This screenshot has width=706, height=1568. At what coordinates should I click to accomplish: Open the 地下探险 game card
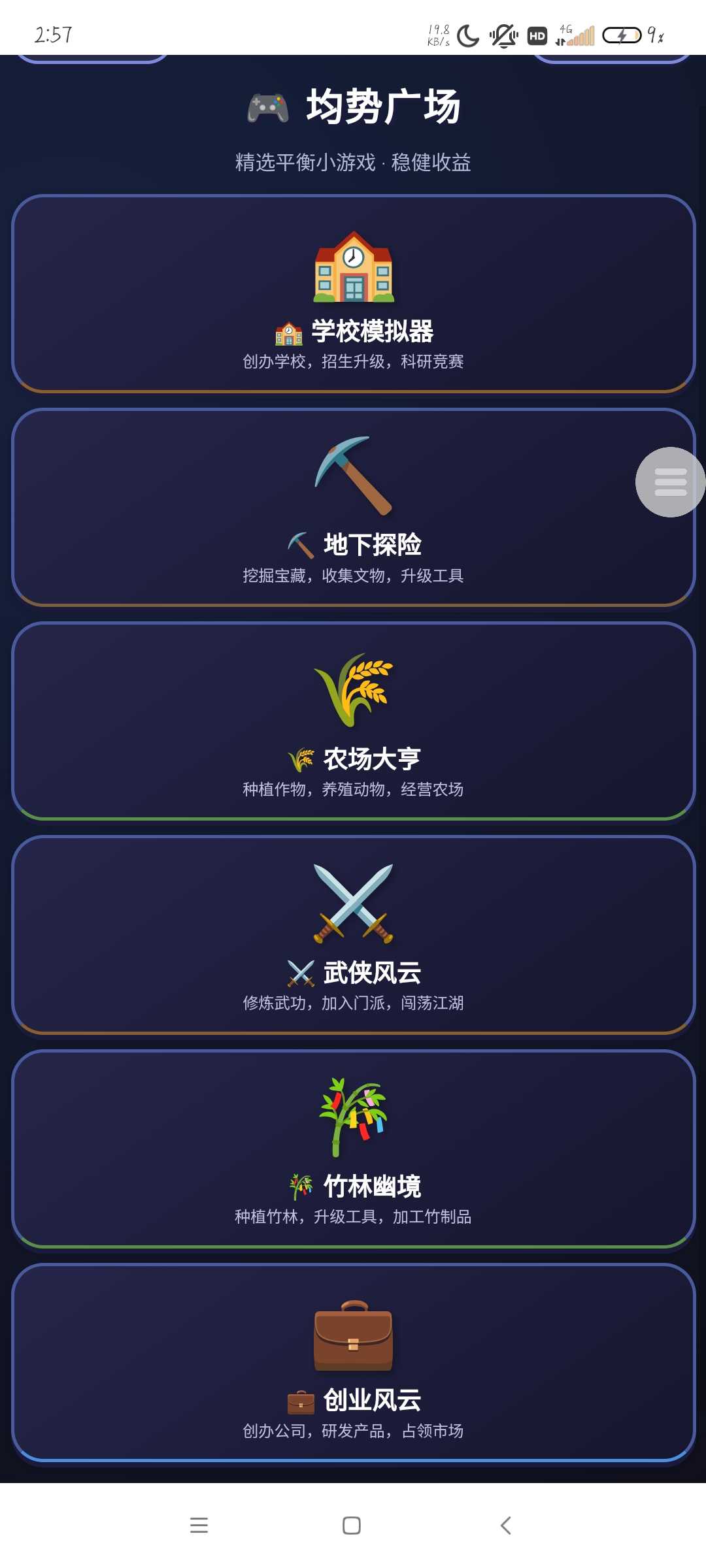(353, 508)
